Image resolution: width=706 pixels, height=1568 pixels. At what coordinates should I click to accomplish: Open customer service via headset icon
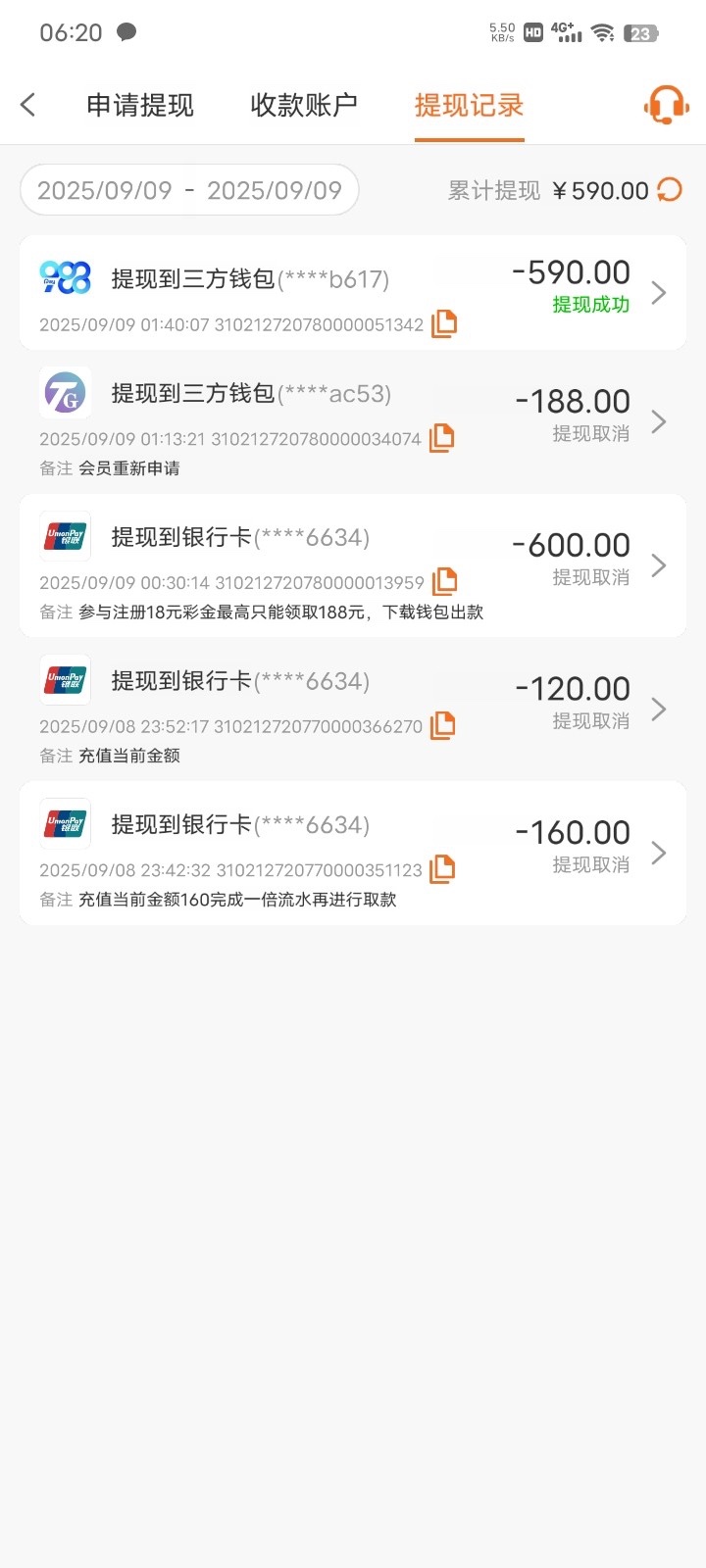[x=665, y=104]
